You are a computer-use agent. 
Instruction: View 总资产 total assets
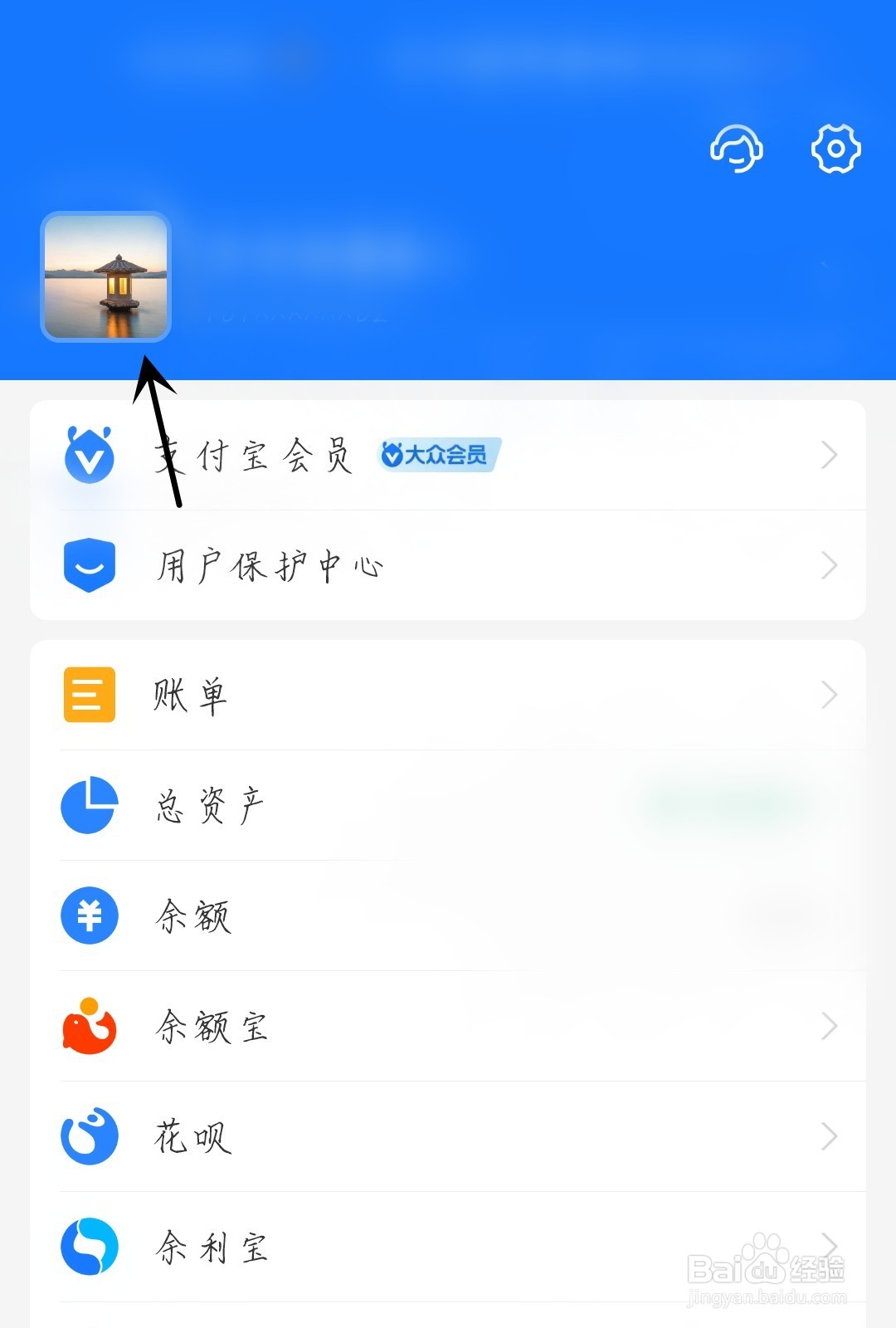210,807
